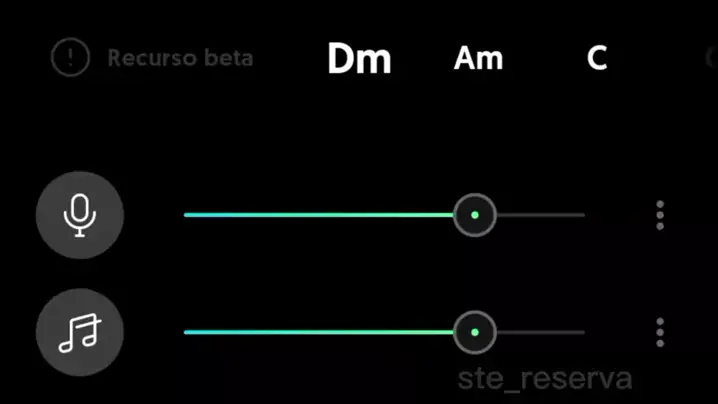The height and width of the screenshot is (404, 718).
Task: Mute the music instrumental track
Action: (x=80, y=332)
